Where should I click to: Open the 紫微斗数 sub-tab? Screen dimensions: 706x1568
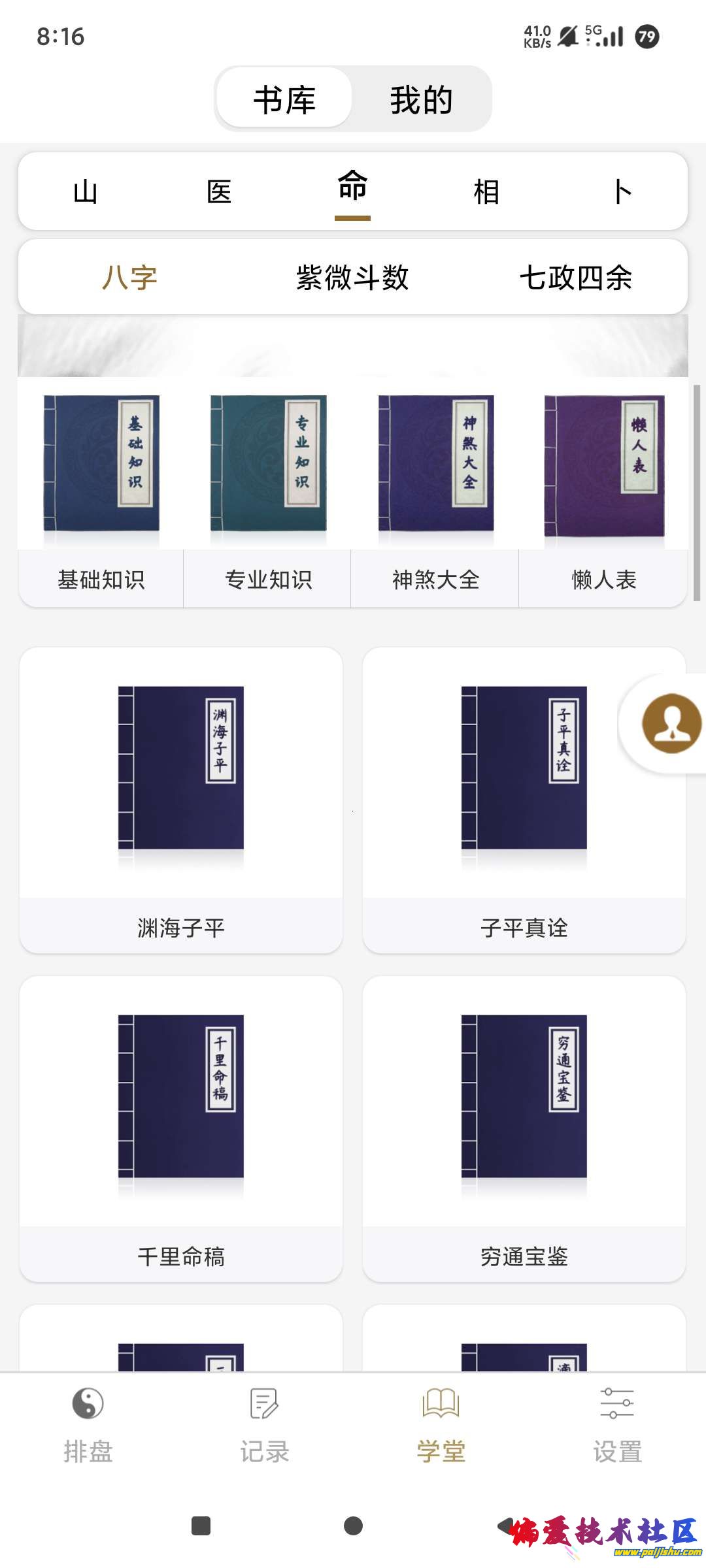coord(352,278)
